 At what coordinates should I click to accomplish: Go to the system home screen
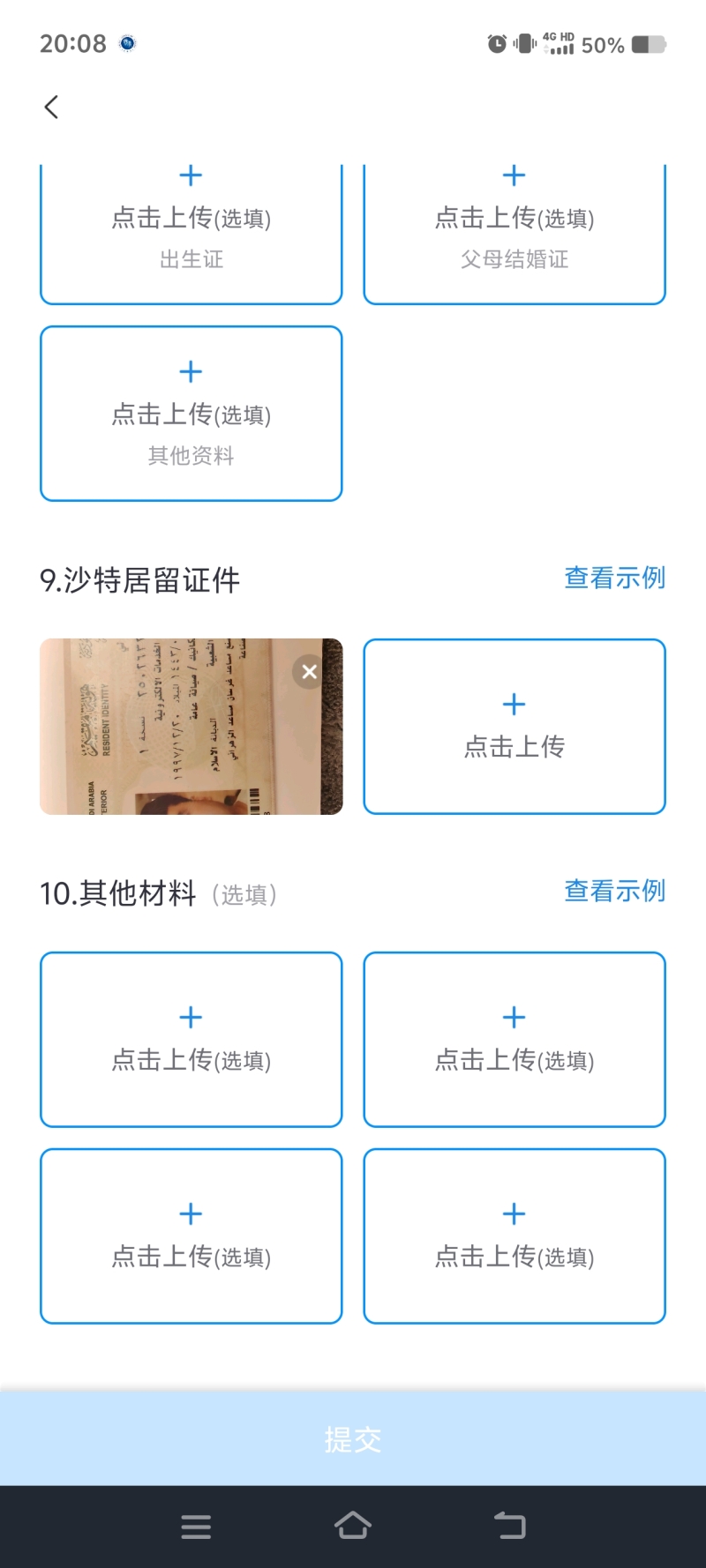click(353, 1526)
